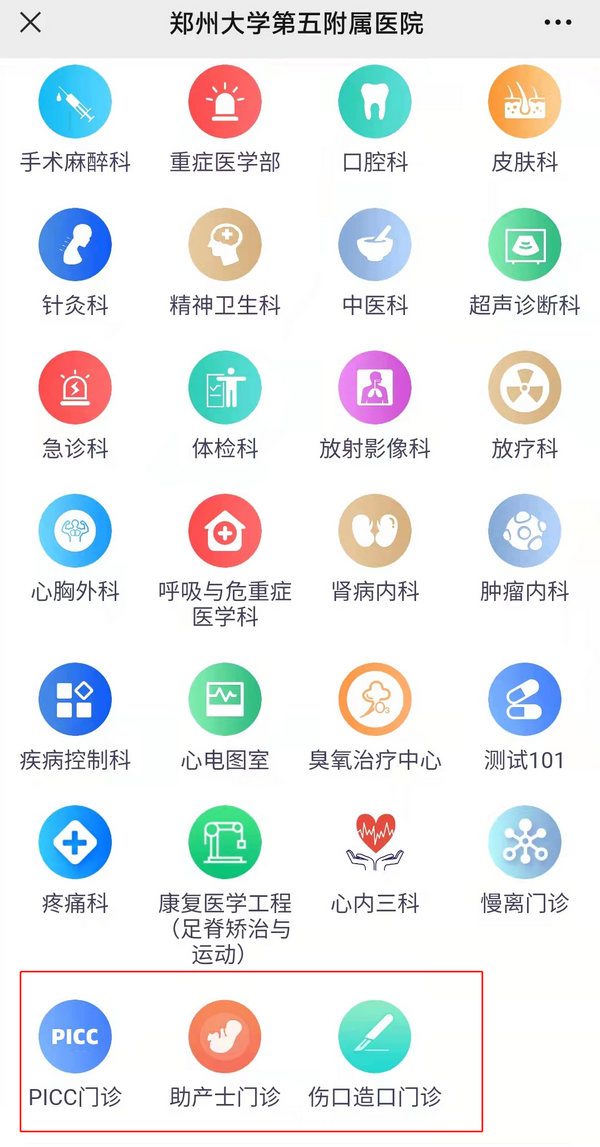Open the 臭氧治疗中心 entry

point(375,700)
